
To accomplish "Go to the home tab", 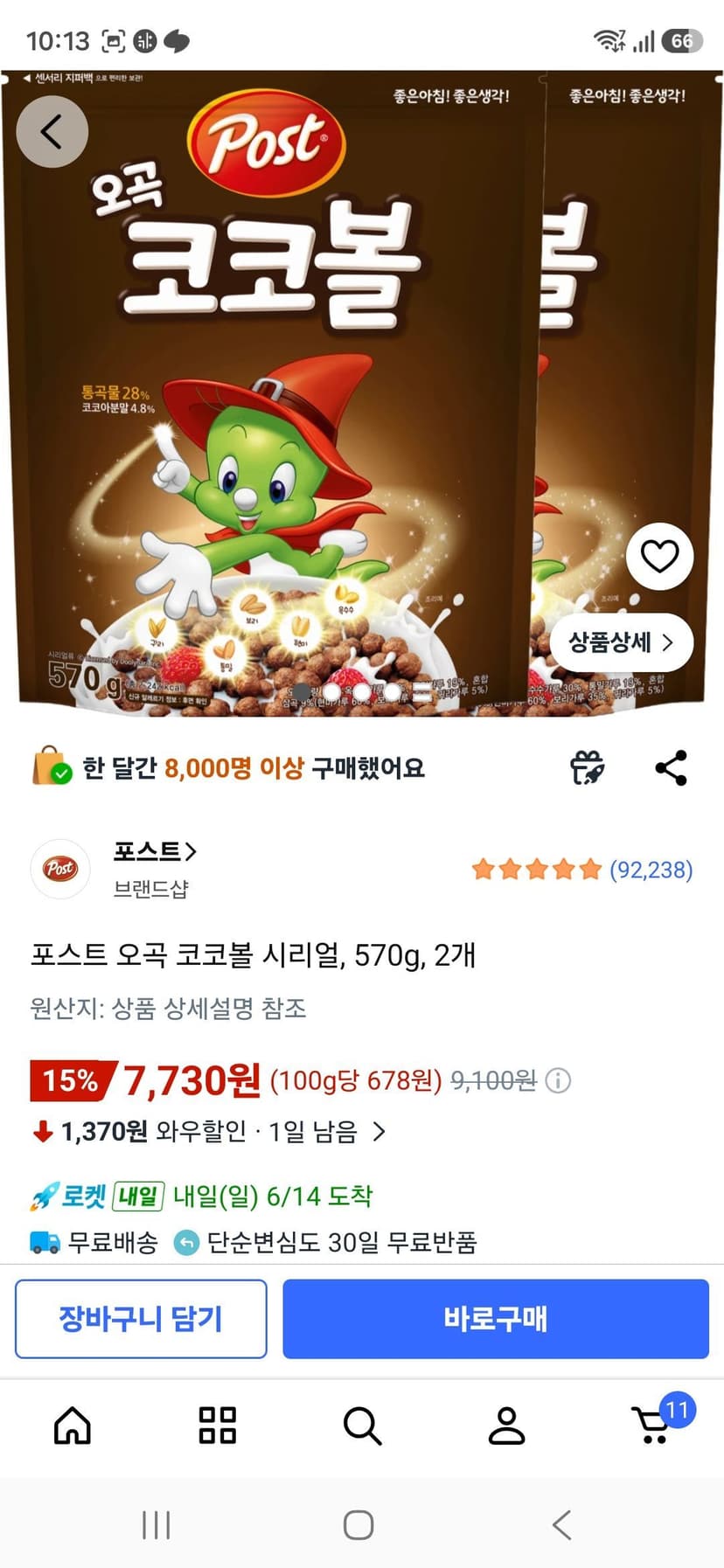I will click(x=73, y=1426).
